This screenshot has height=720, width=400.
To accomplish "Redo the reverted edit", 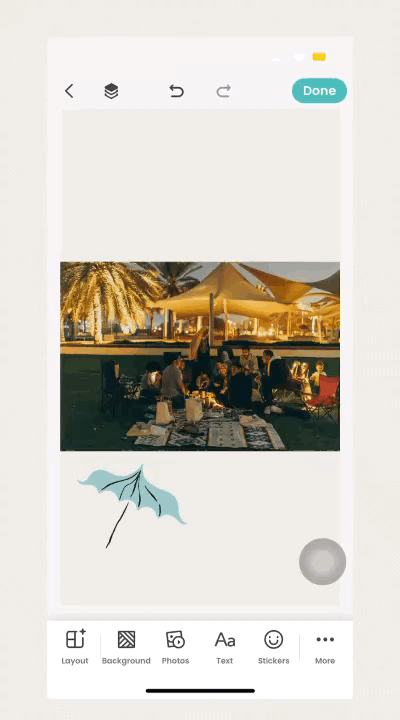I will pyautogui.click(x=224, y=91).
